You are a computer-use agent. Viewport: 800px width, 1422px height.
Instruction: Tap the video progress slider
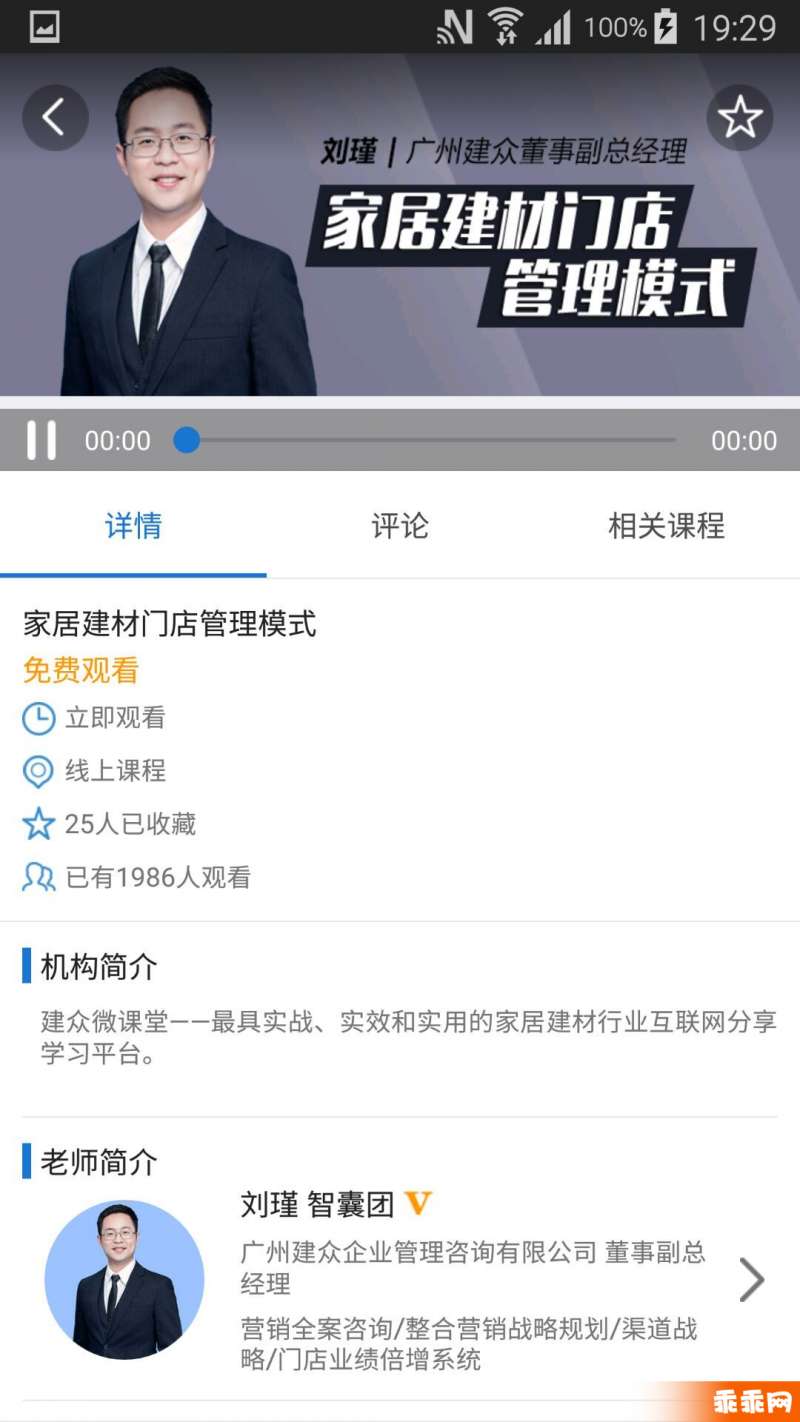coord(430,440)
